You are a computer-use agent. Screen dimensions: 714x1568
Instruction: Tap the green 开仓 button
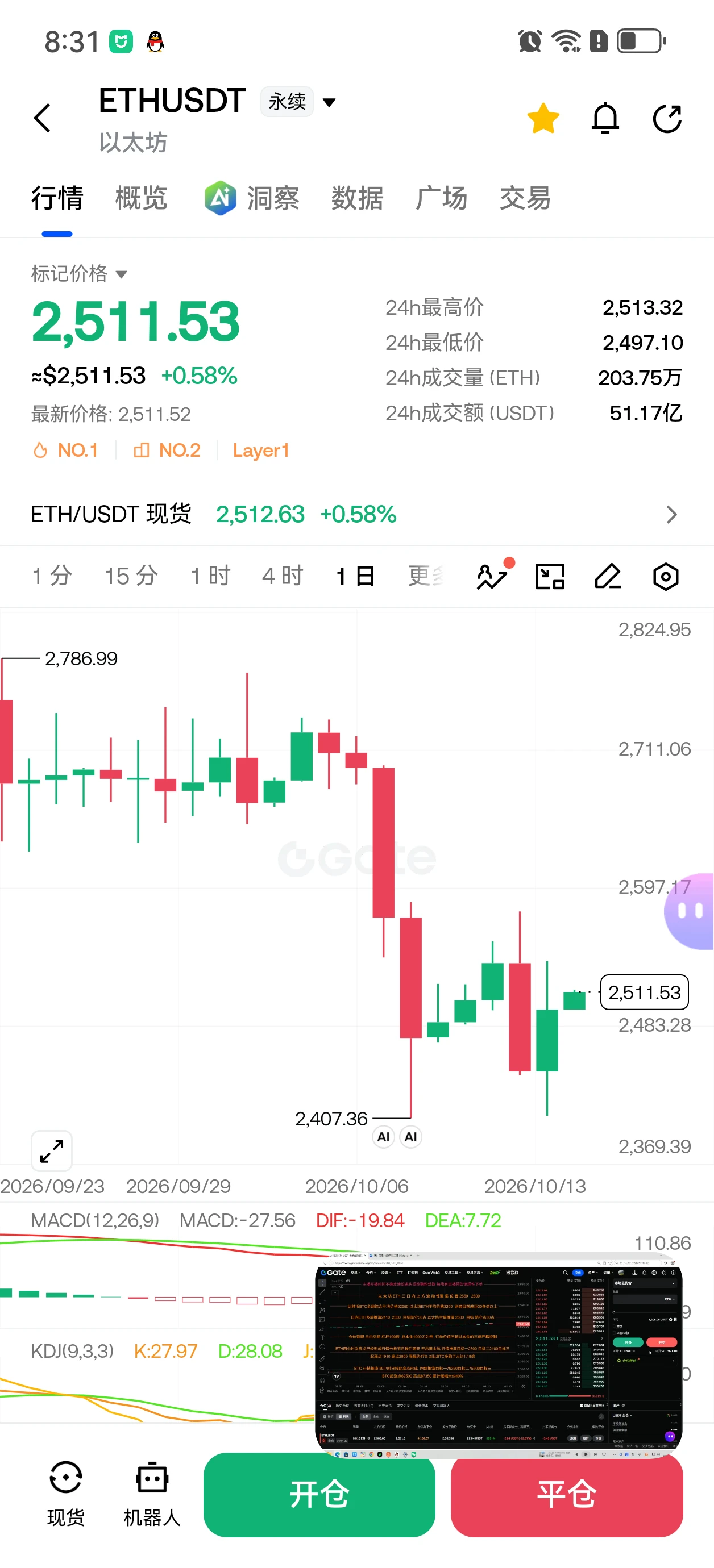pyautogui.click(x=319, y=1494)
